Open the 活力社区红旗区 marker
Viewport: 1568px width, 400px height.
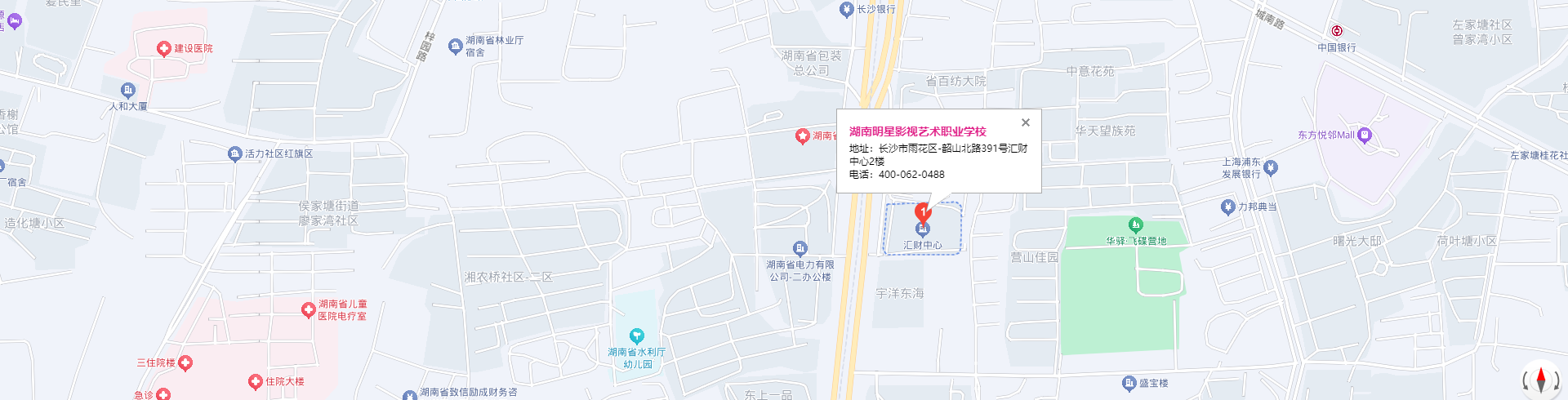235,153
